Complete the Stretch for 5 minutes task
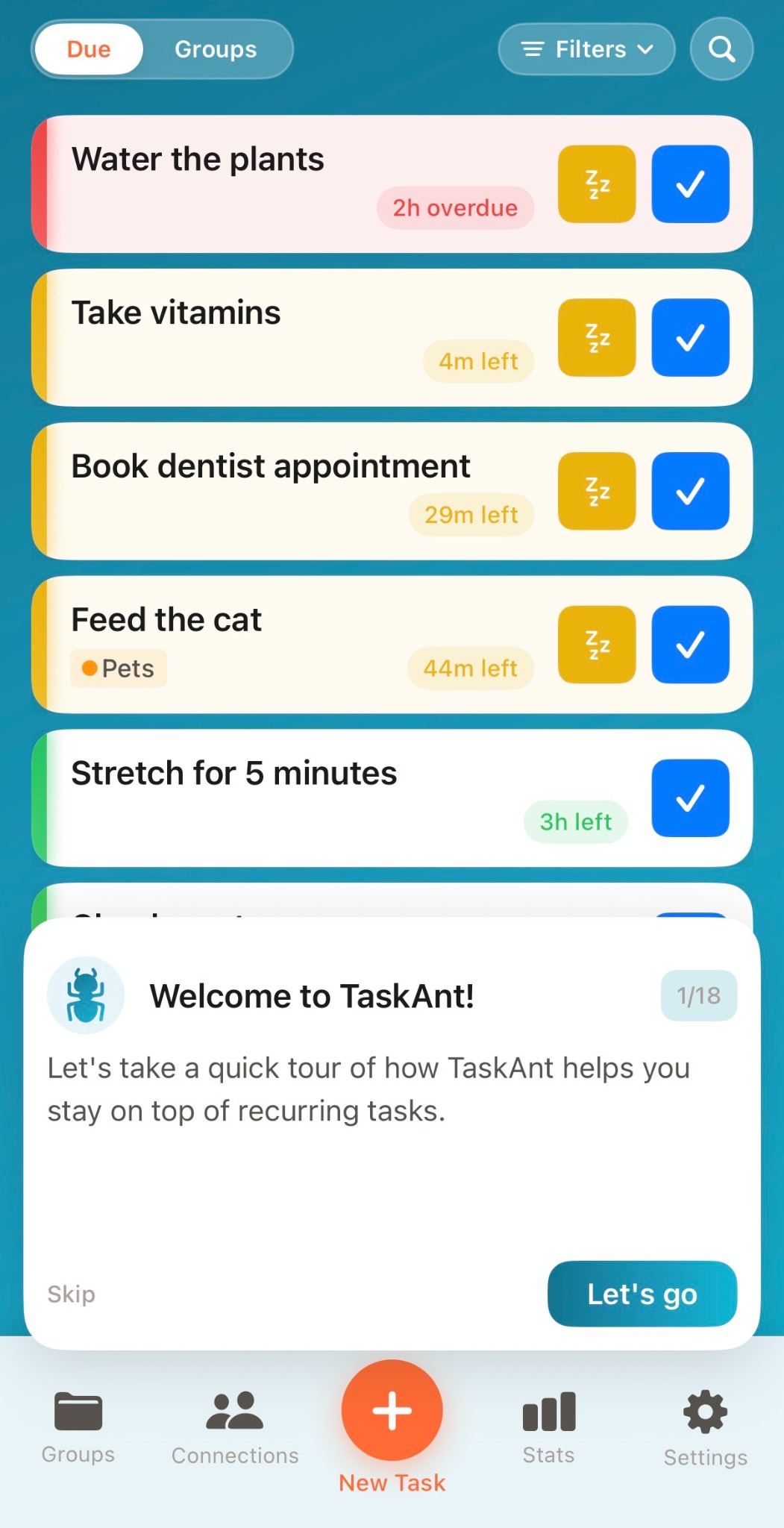This screenshot has width=784, height=1528. 689,798
